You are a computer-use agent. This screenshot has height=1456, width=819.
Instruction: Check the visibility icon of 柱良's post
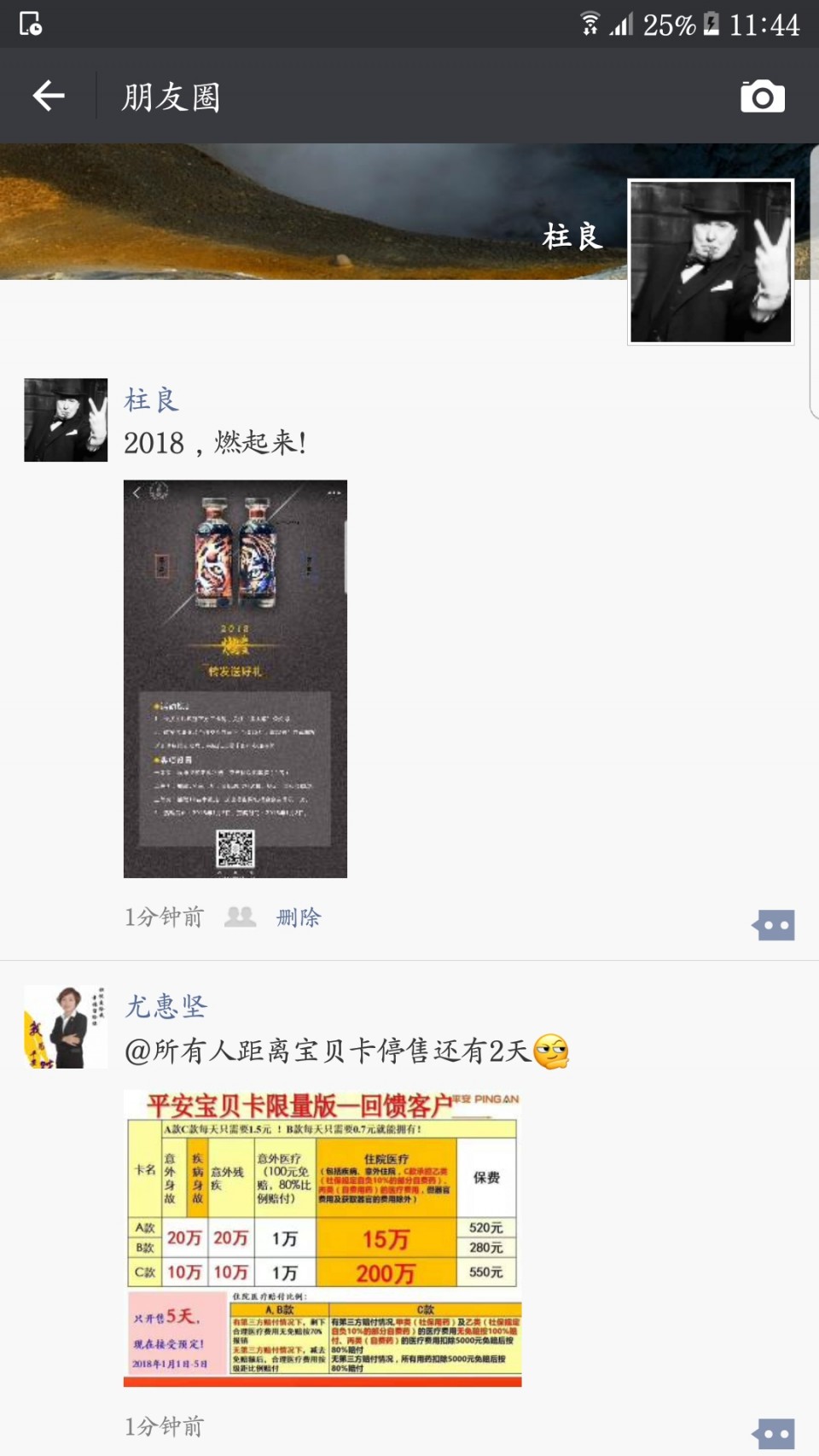pos(240,917)
